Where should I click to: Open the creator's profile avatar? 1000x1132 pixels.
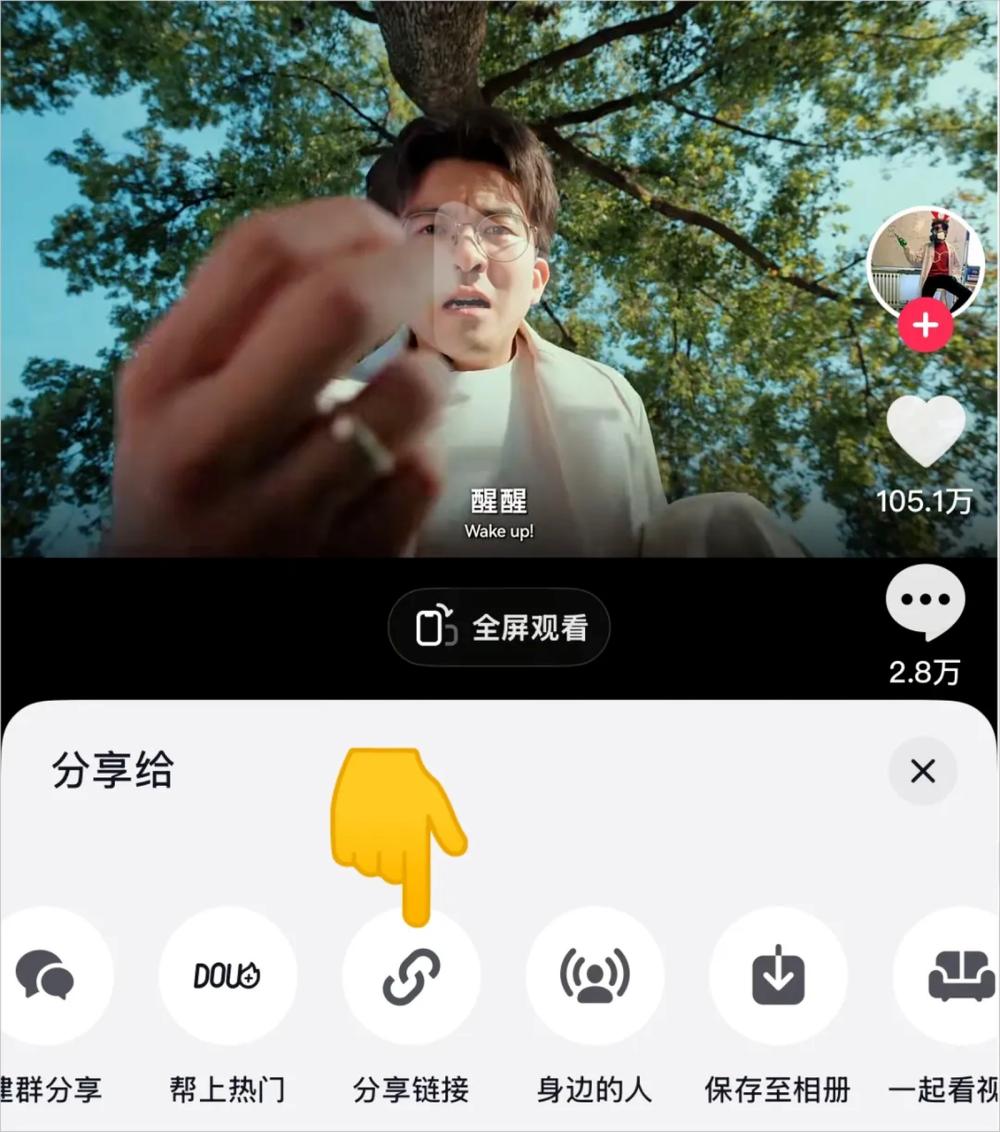coord(925,264)
